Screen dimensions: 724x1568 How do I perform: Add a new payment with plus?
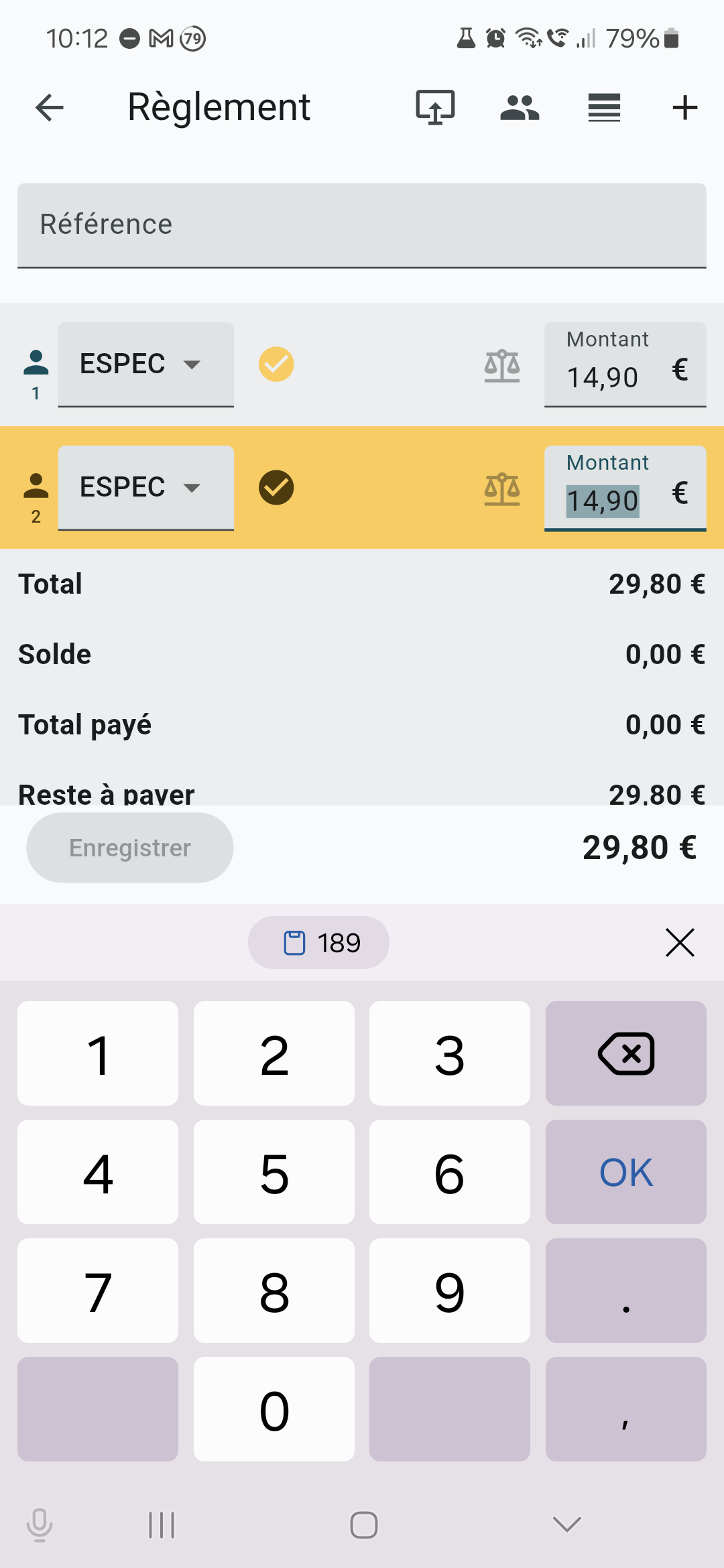(x=685, y=107)
